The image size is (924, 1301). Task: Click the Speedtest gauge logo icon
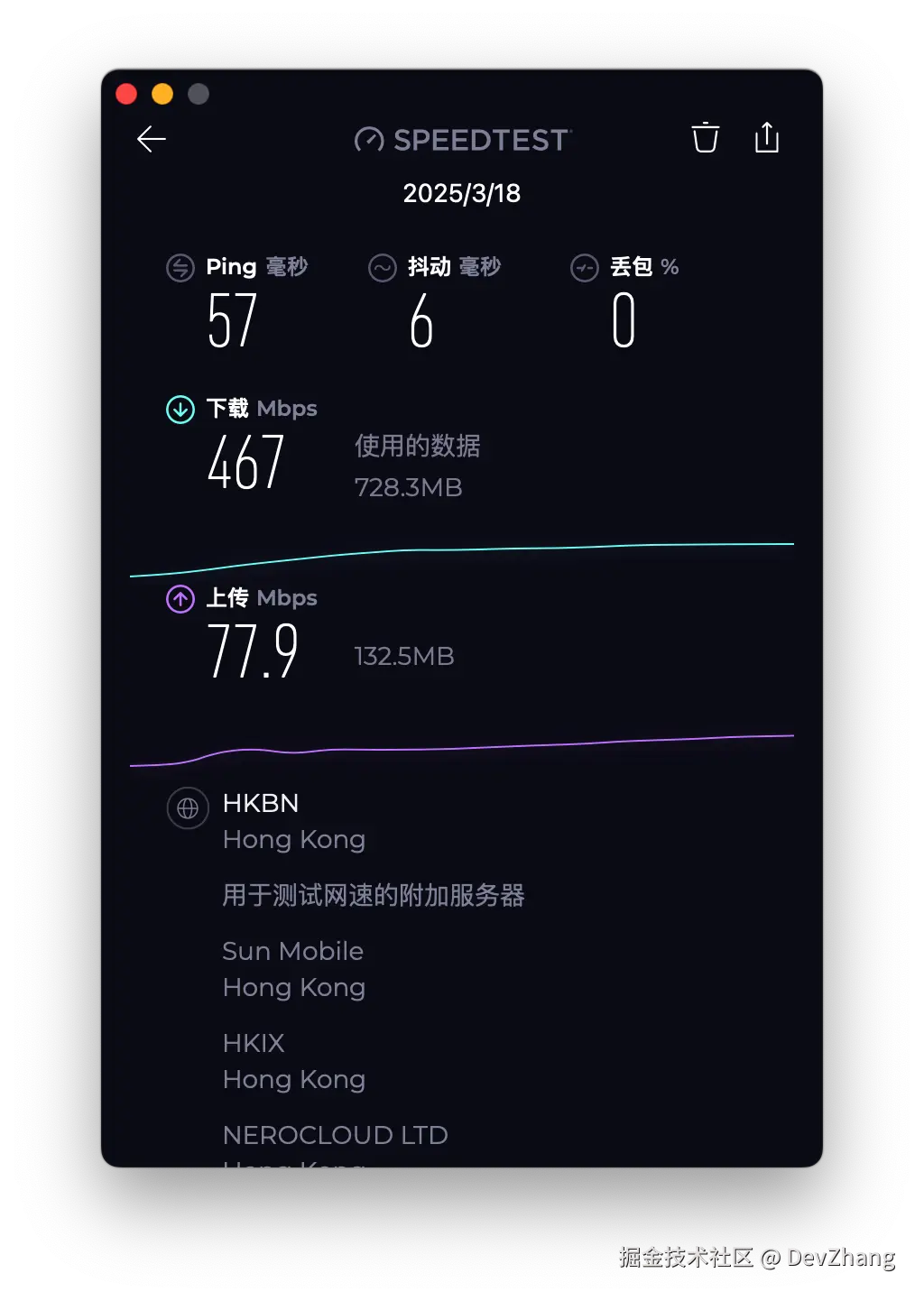coord(369,138)
